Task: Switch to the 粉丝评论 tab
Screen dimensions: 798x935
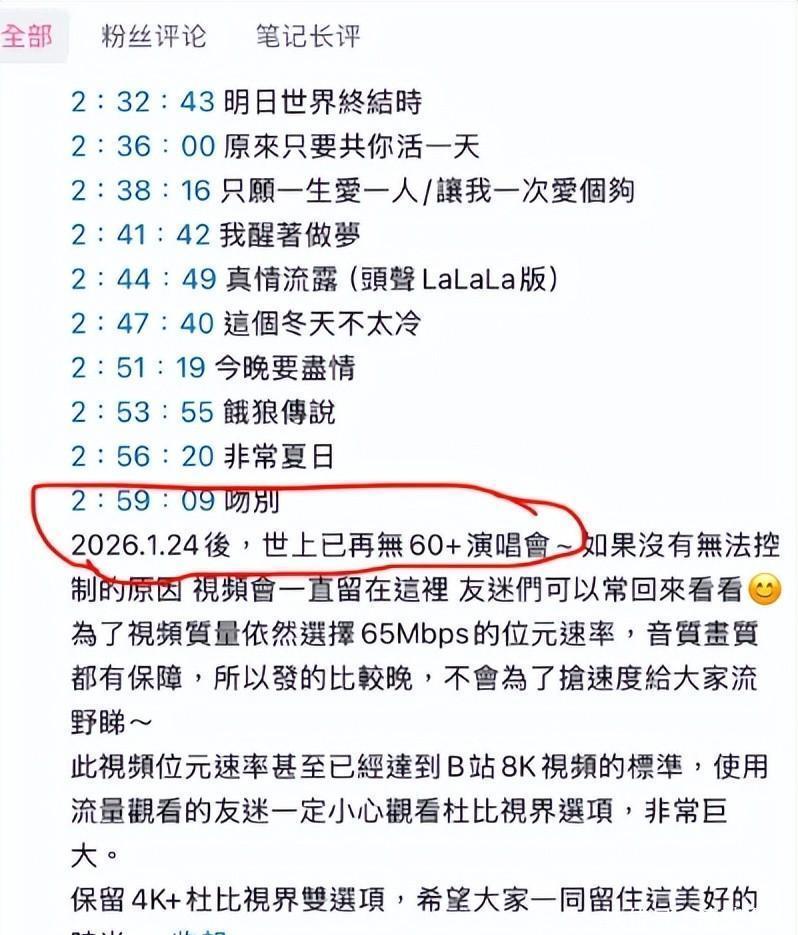Action: coord(153,37)
